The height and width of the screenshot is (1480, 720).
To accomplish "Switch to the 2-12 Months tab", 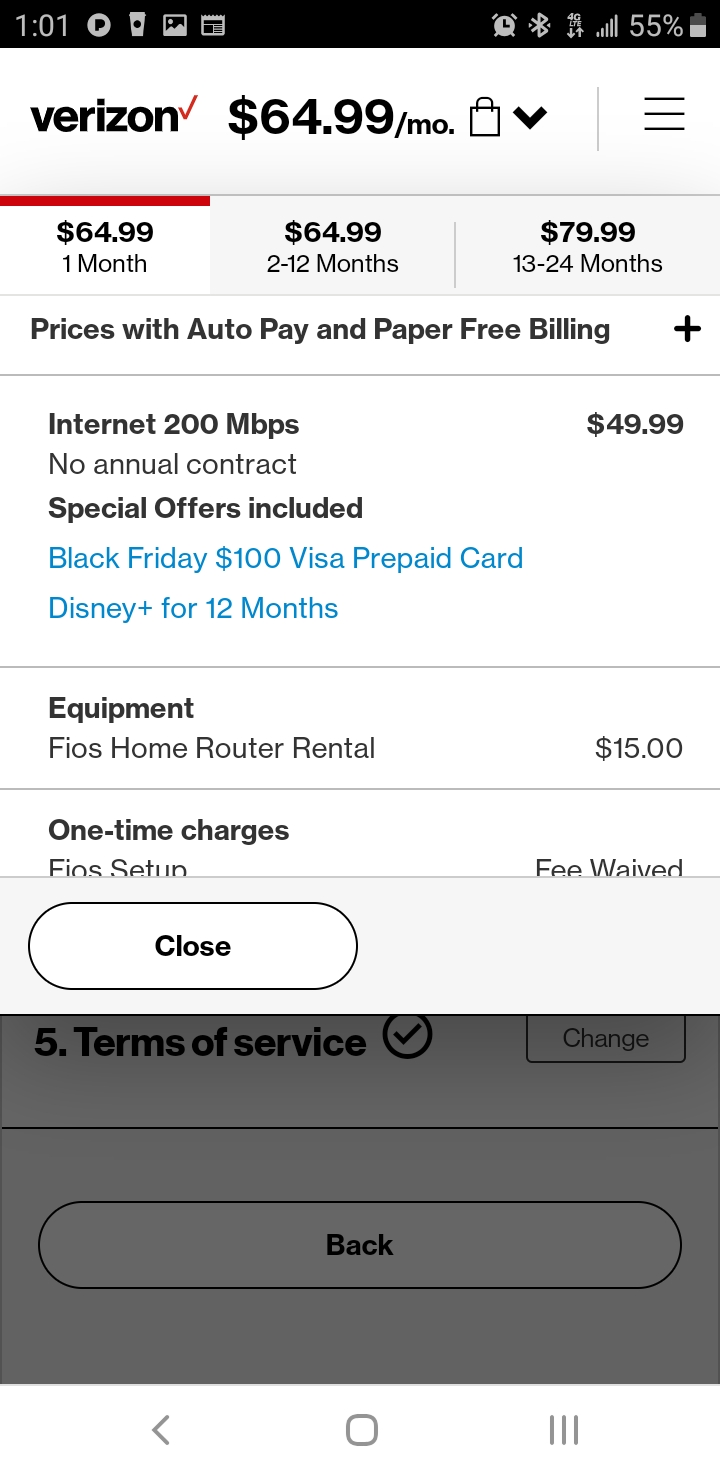I will [332, 247].
